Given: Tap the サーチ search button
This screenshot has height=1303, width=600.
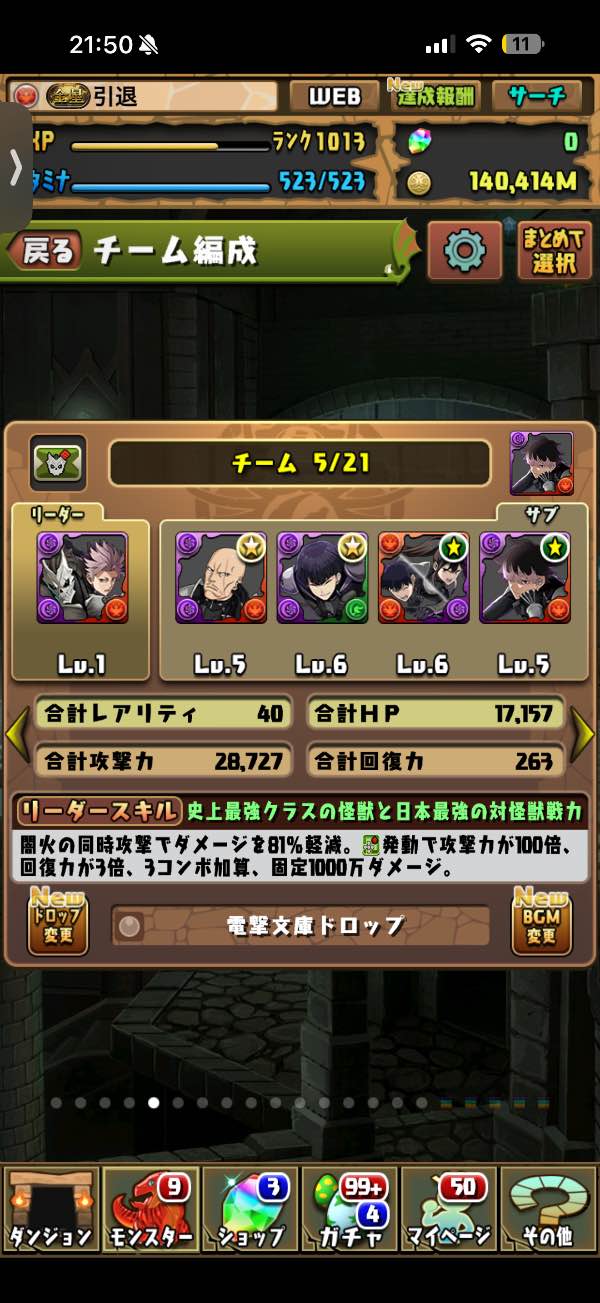Looking at the screenshot, I should pyautogui.click(x=537, y=96).
